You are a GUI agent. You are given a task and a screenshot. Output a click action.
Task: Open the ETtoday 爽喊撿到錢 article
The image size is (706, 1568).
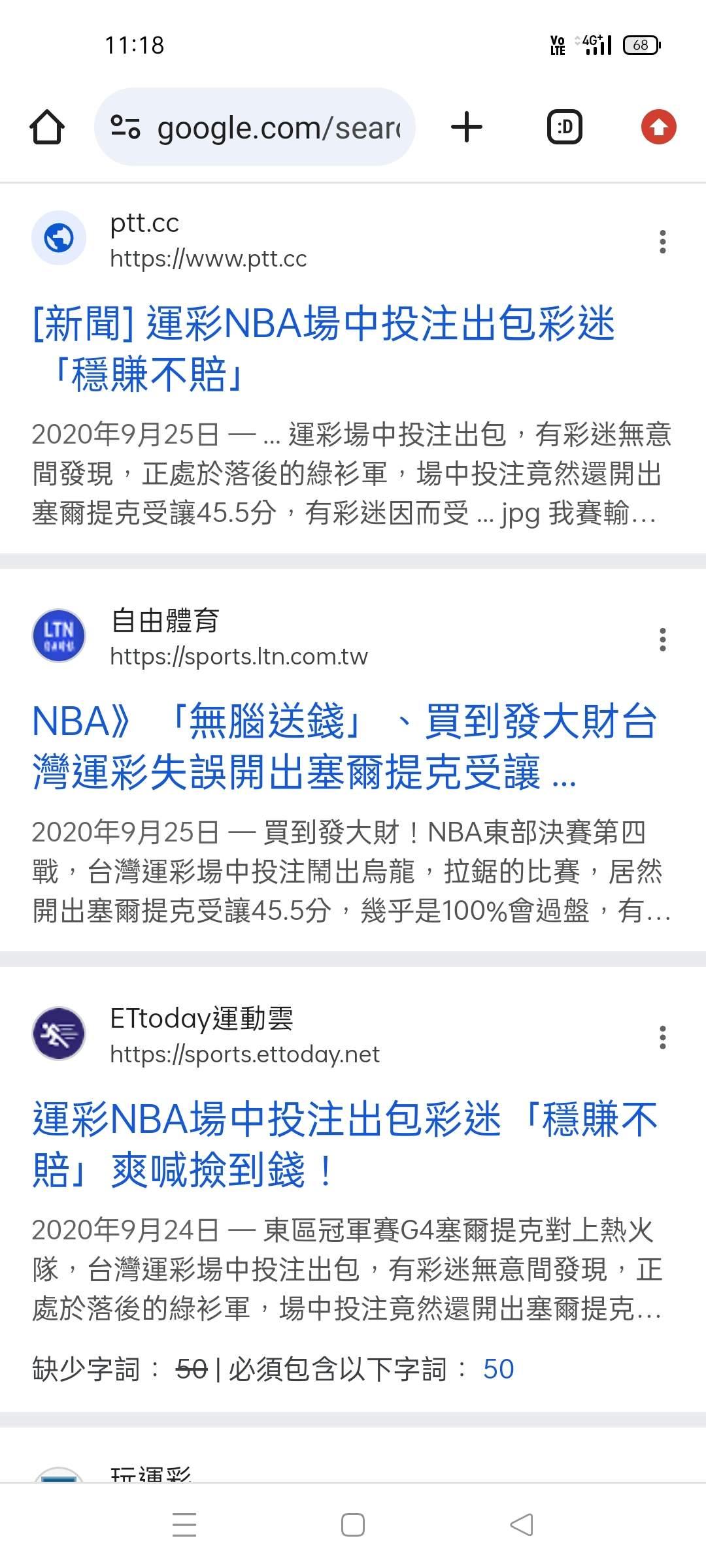[x=345, y=1144]
